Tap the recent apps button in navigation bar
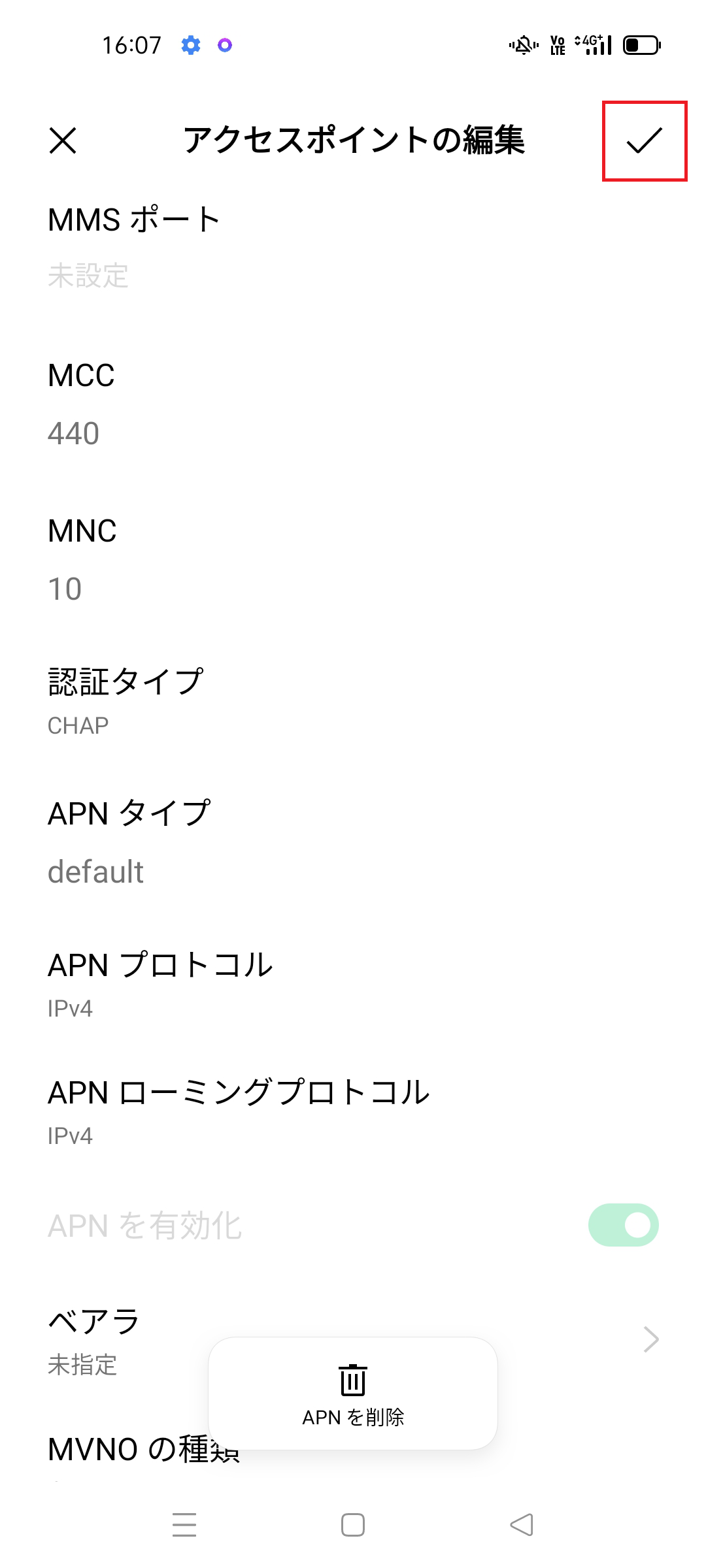 click(x=185, y=1524)
